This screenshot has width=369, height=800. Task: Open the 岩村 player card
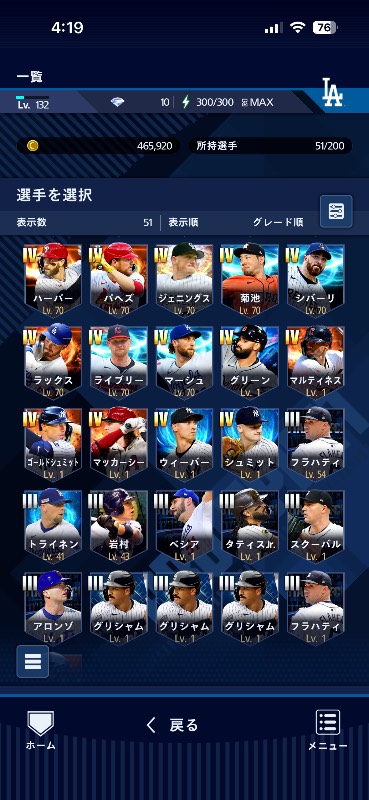(x=118, y=526)
